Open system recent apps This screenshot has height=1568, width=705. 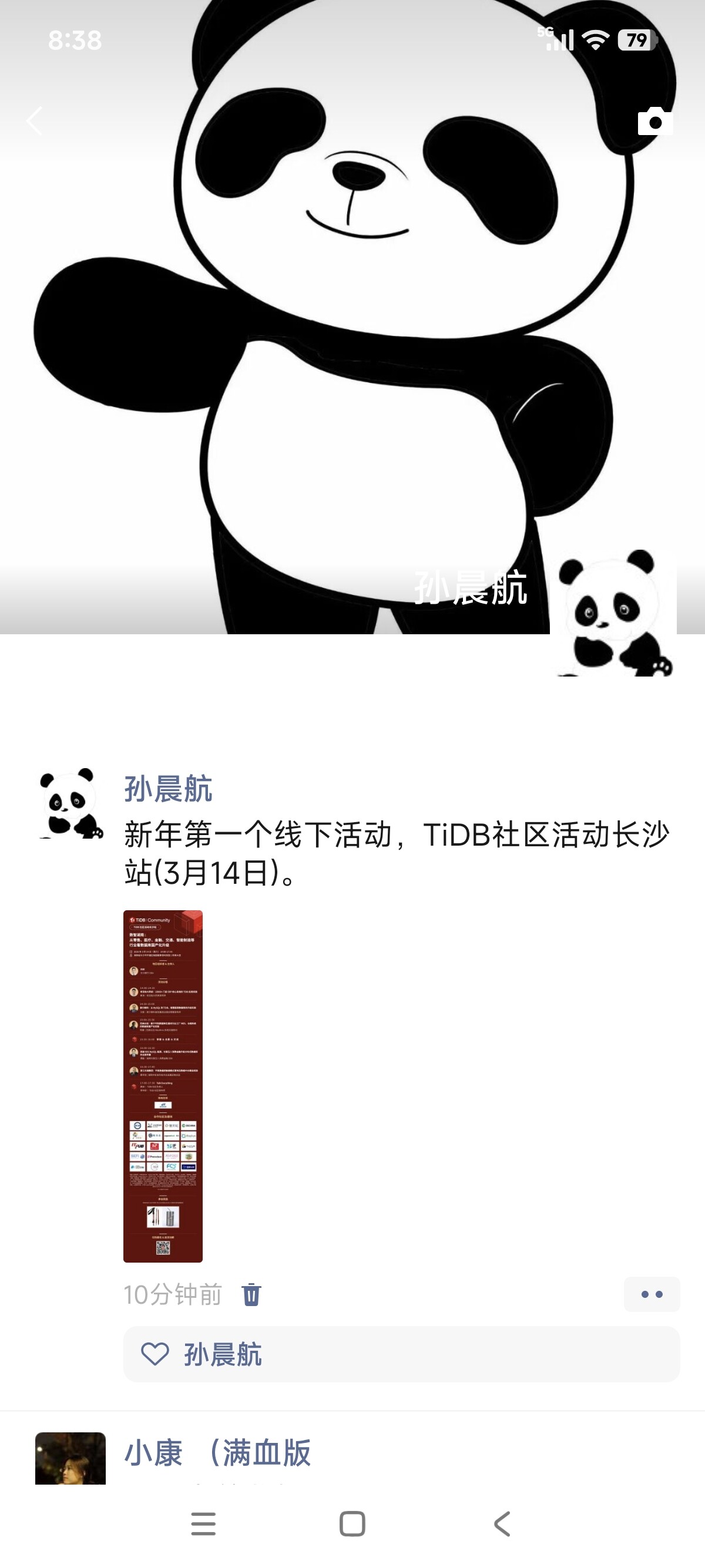[203, 1524]
